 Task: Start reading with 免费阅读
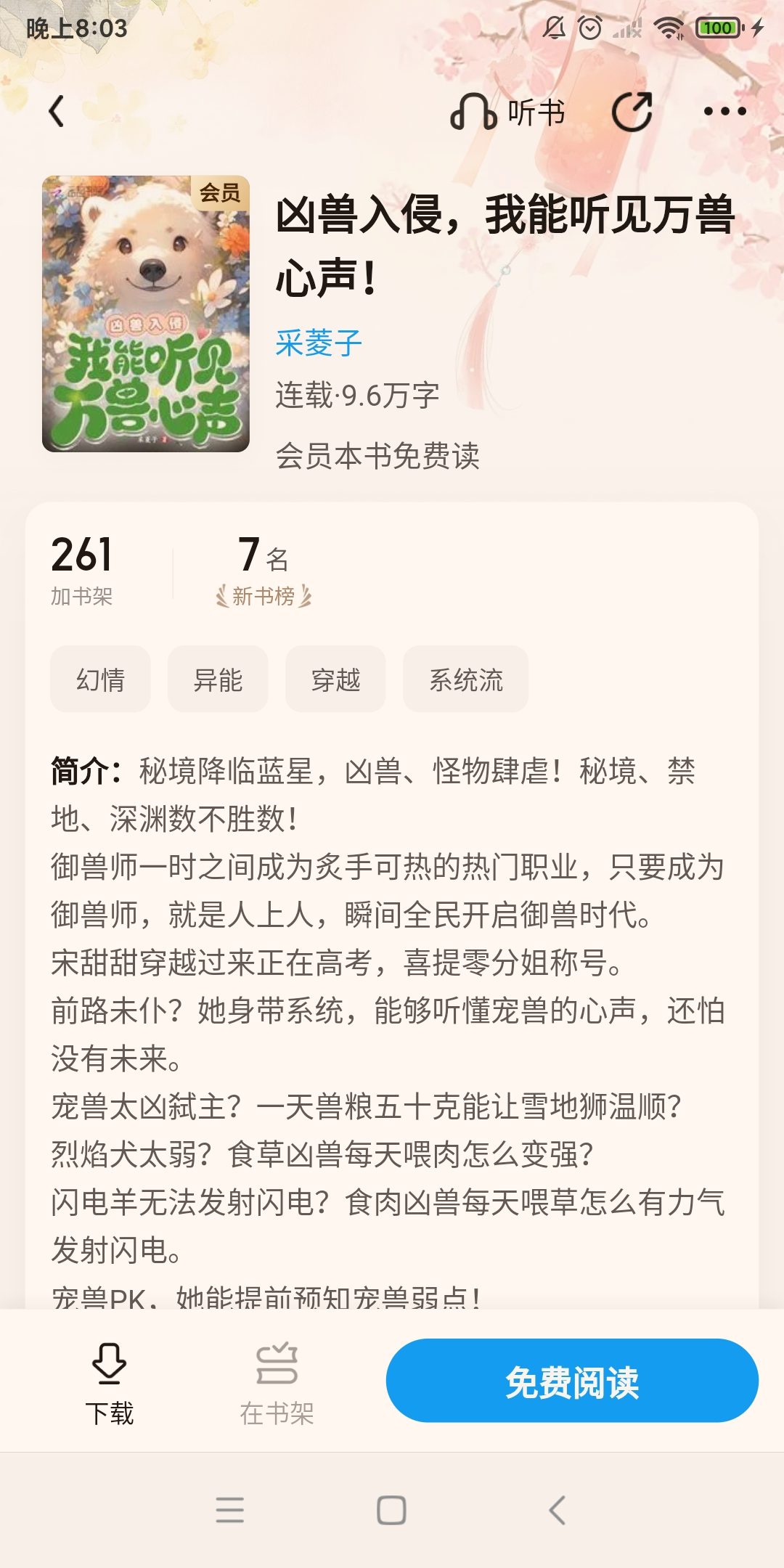572,1381
